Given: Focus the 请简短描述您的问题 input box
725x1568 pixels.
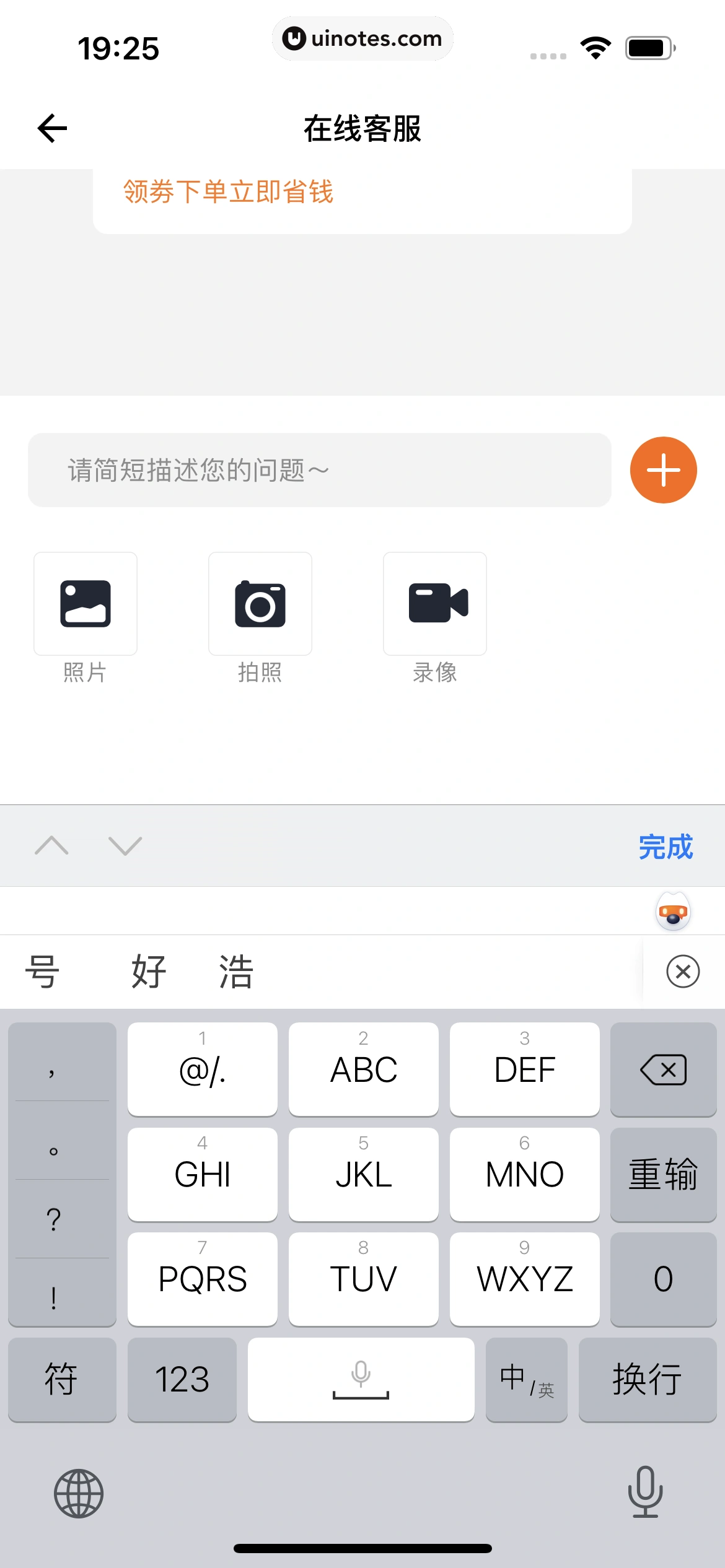Looking at the screenshot, I should (320, 469).
